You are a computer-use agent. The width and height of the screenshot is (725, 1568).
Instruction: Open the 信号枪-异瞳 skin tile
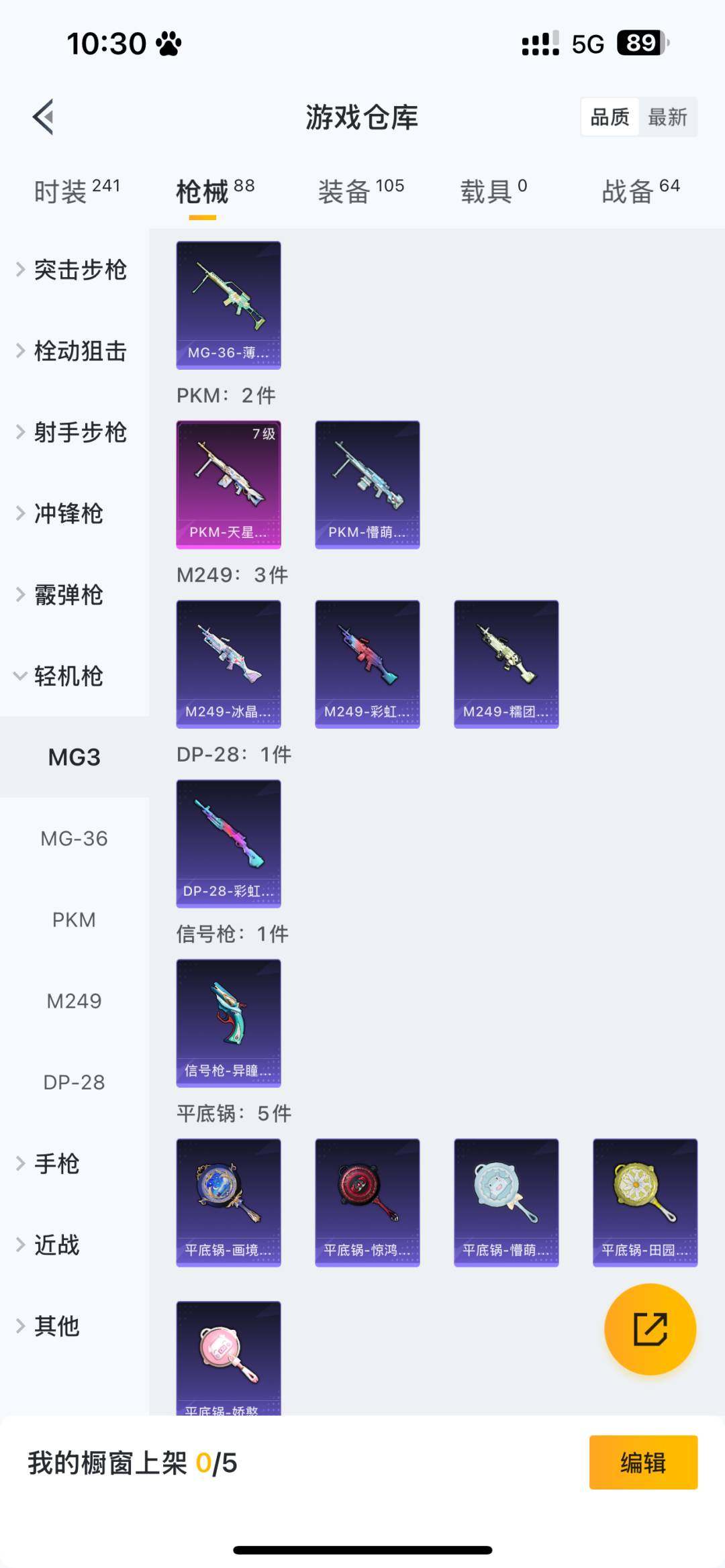coord(228,1023)
